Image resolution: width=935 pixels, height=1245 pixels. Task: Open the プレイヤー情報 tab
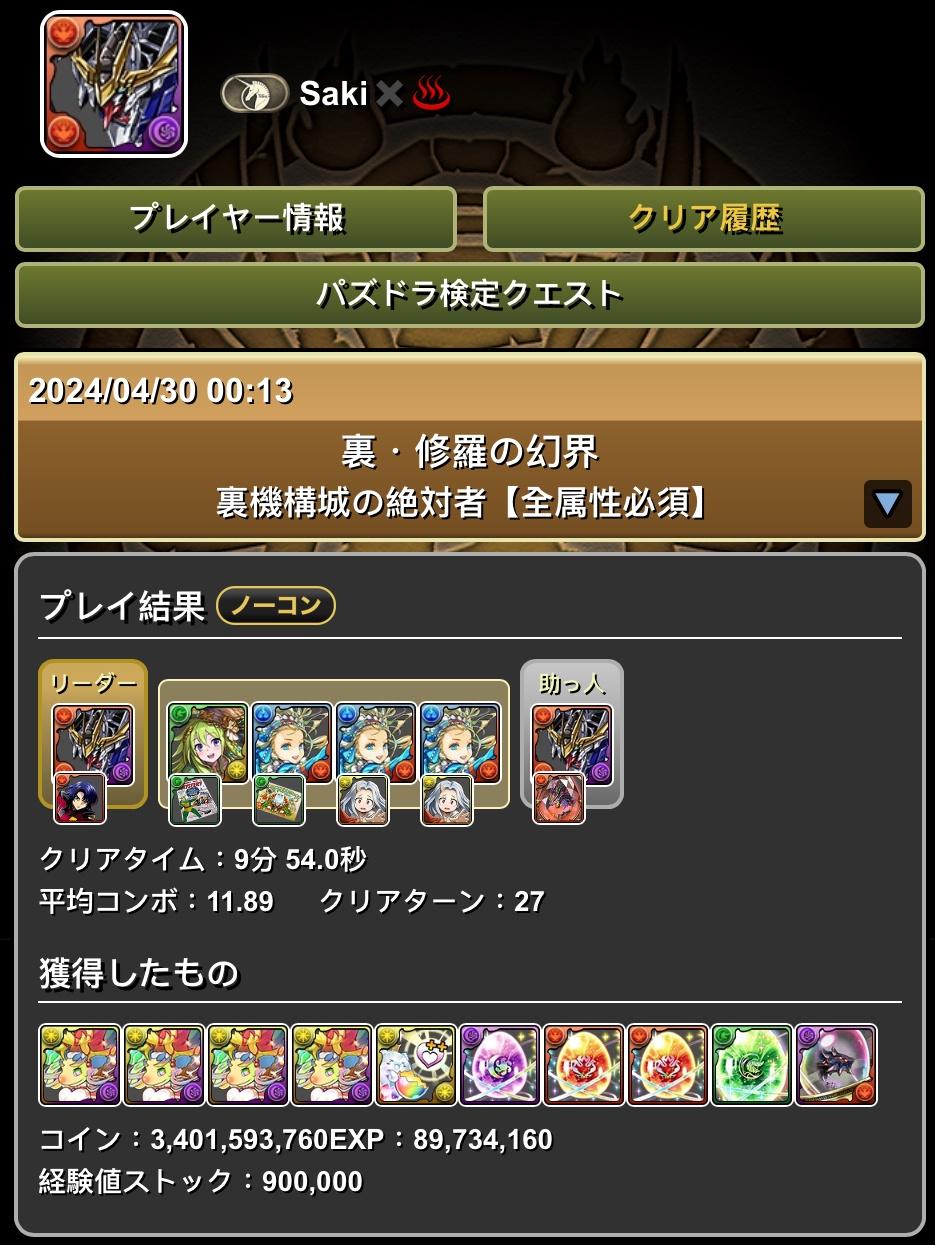[236, 218]
